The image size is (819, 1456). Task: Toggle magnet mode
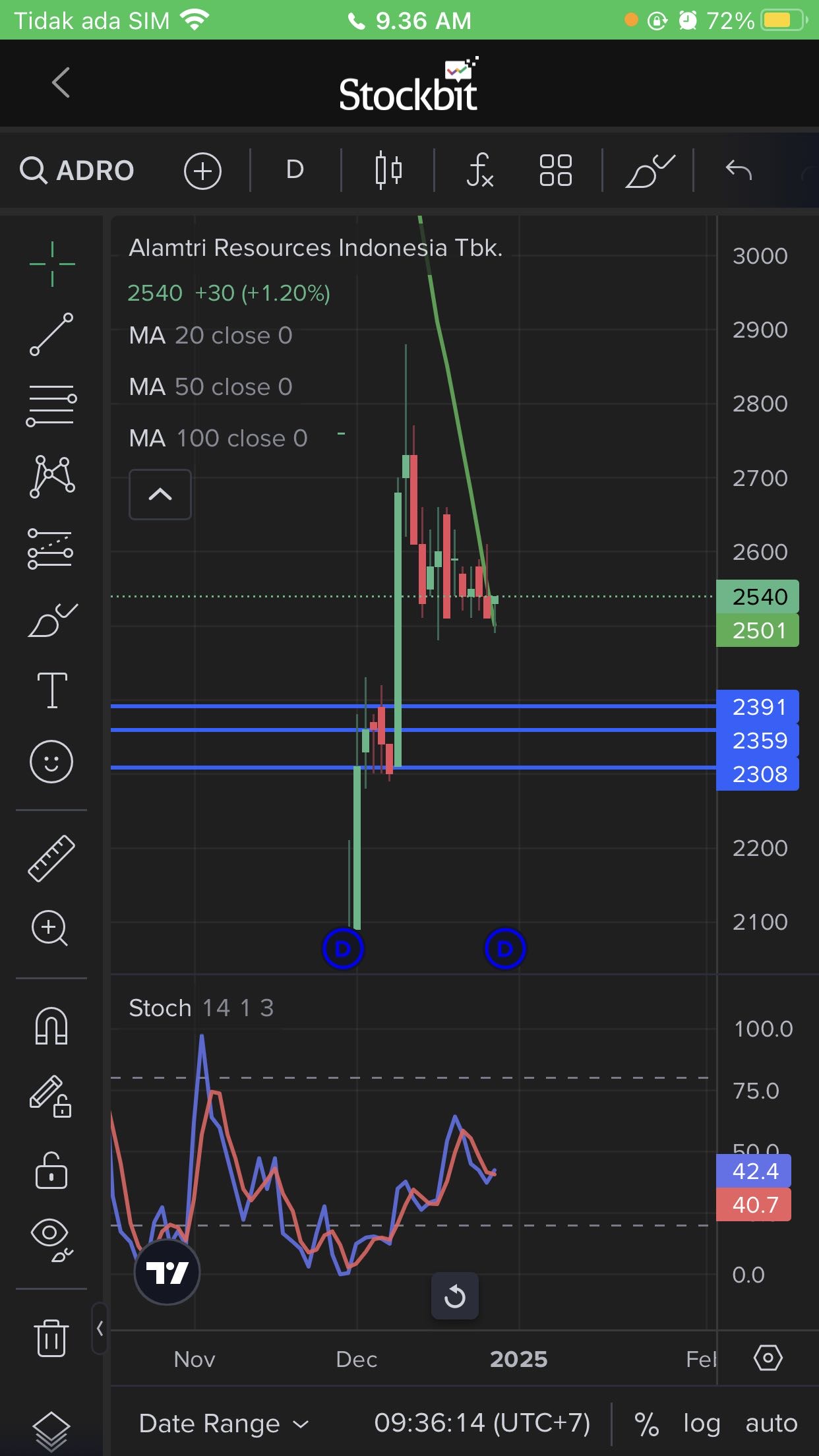click(x=51, y=1026)
